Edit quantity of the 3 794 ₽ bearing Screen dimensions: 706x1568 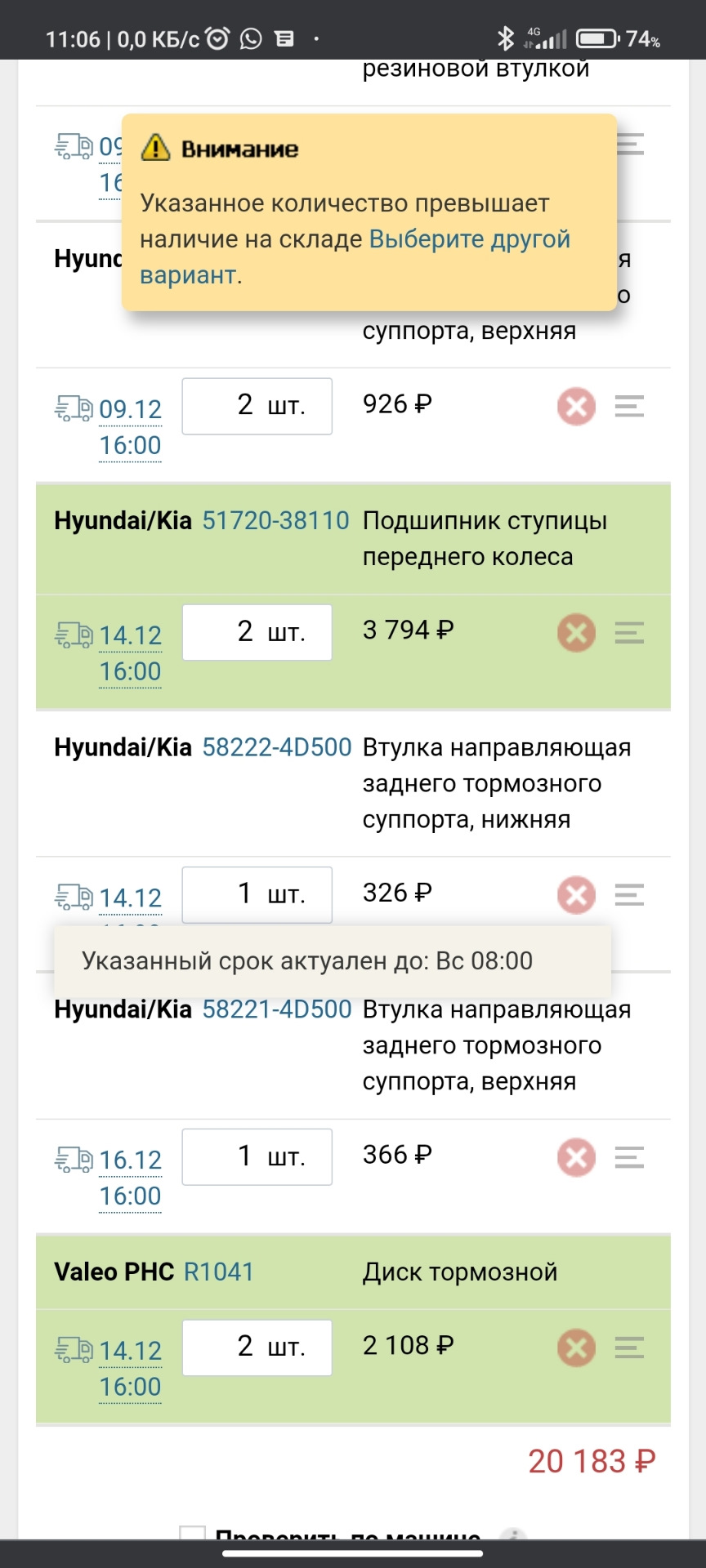pyautogui.click(x=257, y=632)
